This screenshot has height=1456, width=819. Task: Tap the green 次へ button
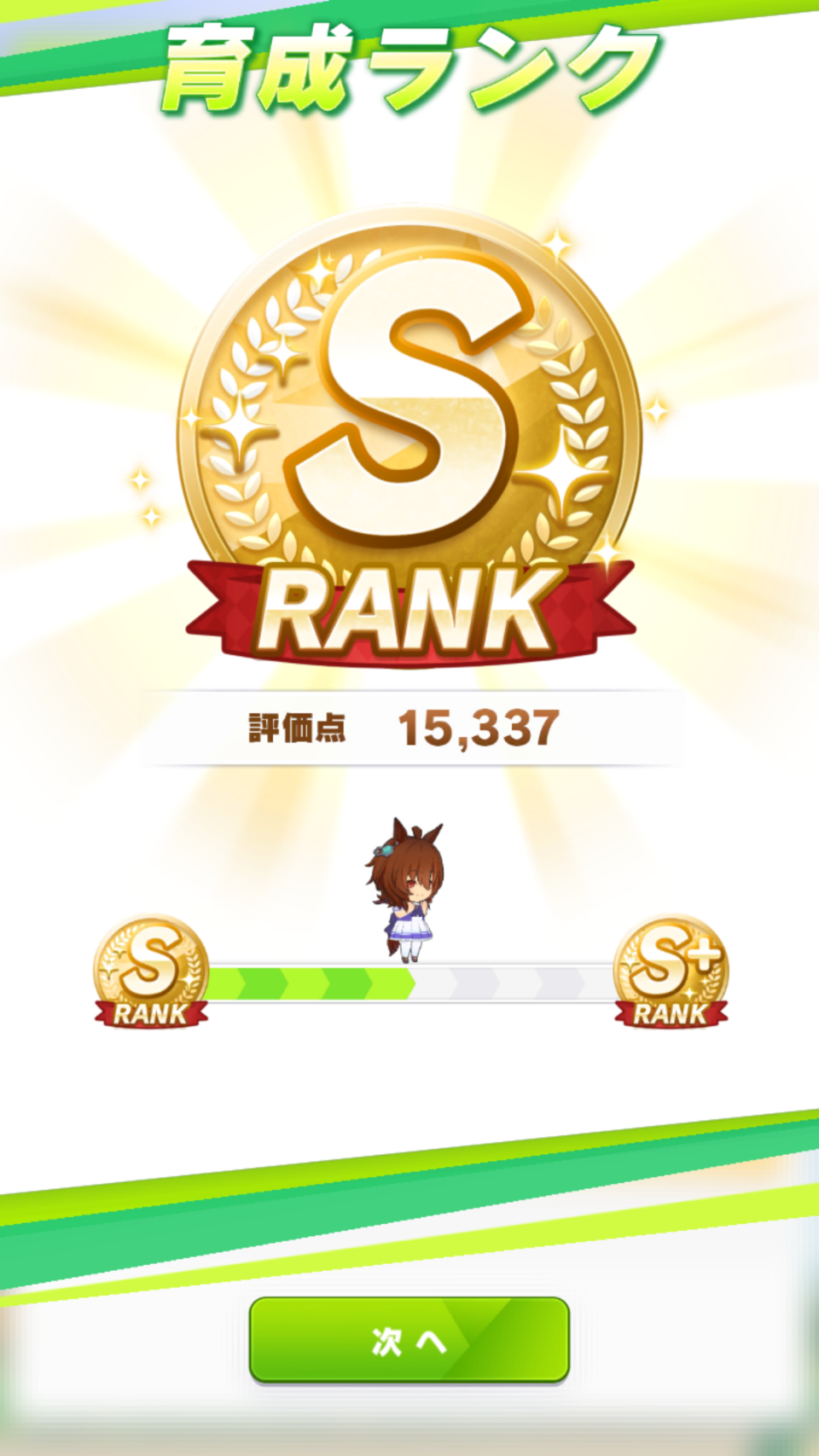(x=409, y=1339)
